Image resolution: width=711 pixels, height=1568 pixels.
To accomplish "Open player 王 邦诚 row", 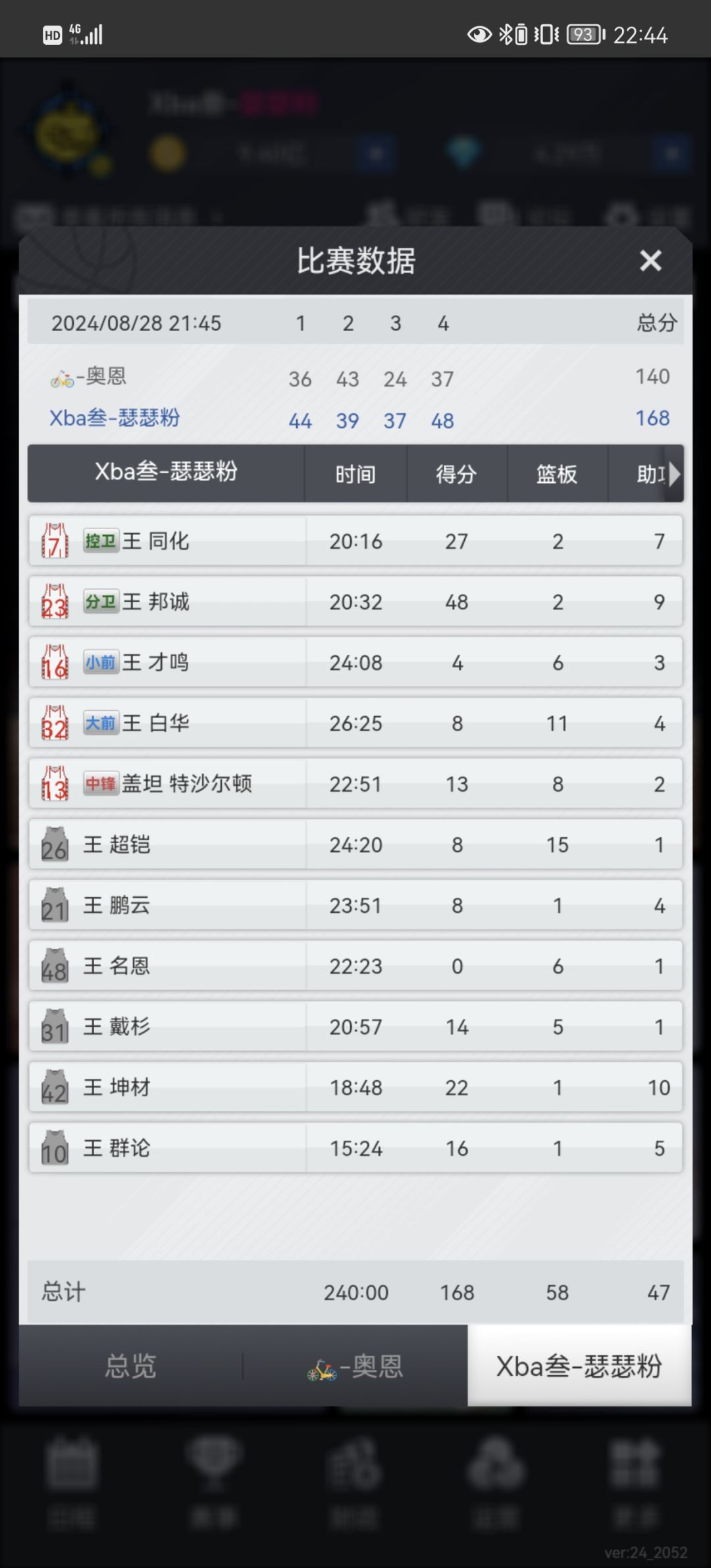I will pos(355,602).
